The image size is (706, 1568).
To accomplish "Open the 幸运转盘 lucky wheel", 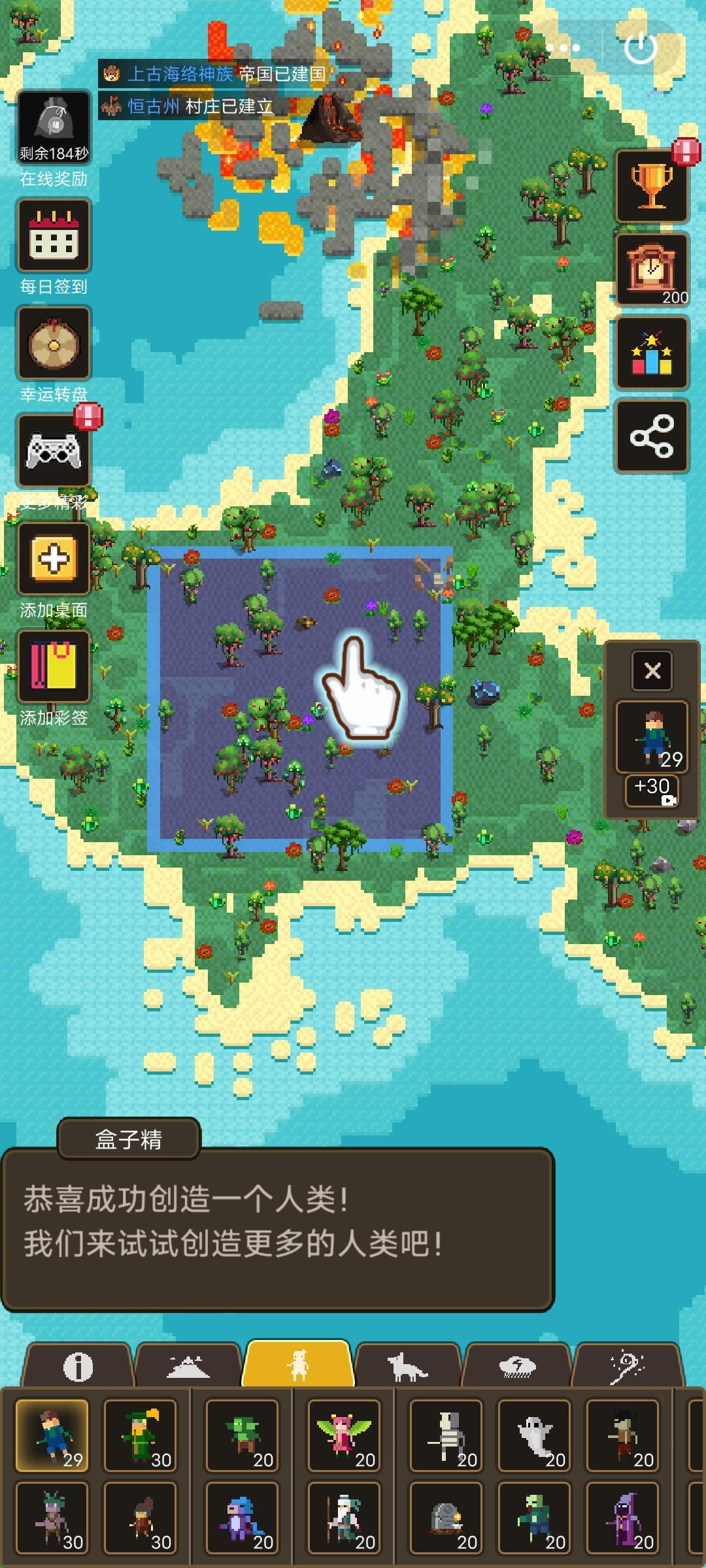I will (x=54, y=343).
